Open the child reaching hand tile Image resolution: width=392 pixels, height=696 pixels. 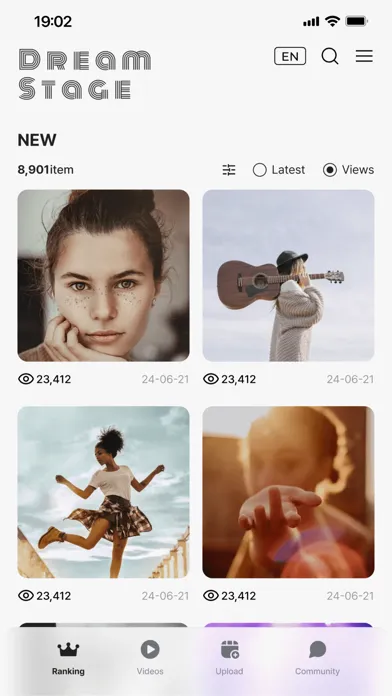(x=289, y=492)
